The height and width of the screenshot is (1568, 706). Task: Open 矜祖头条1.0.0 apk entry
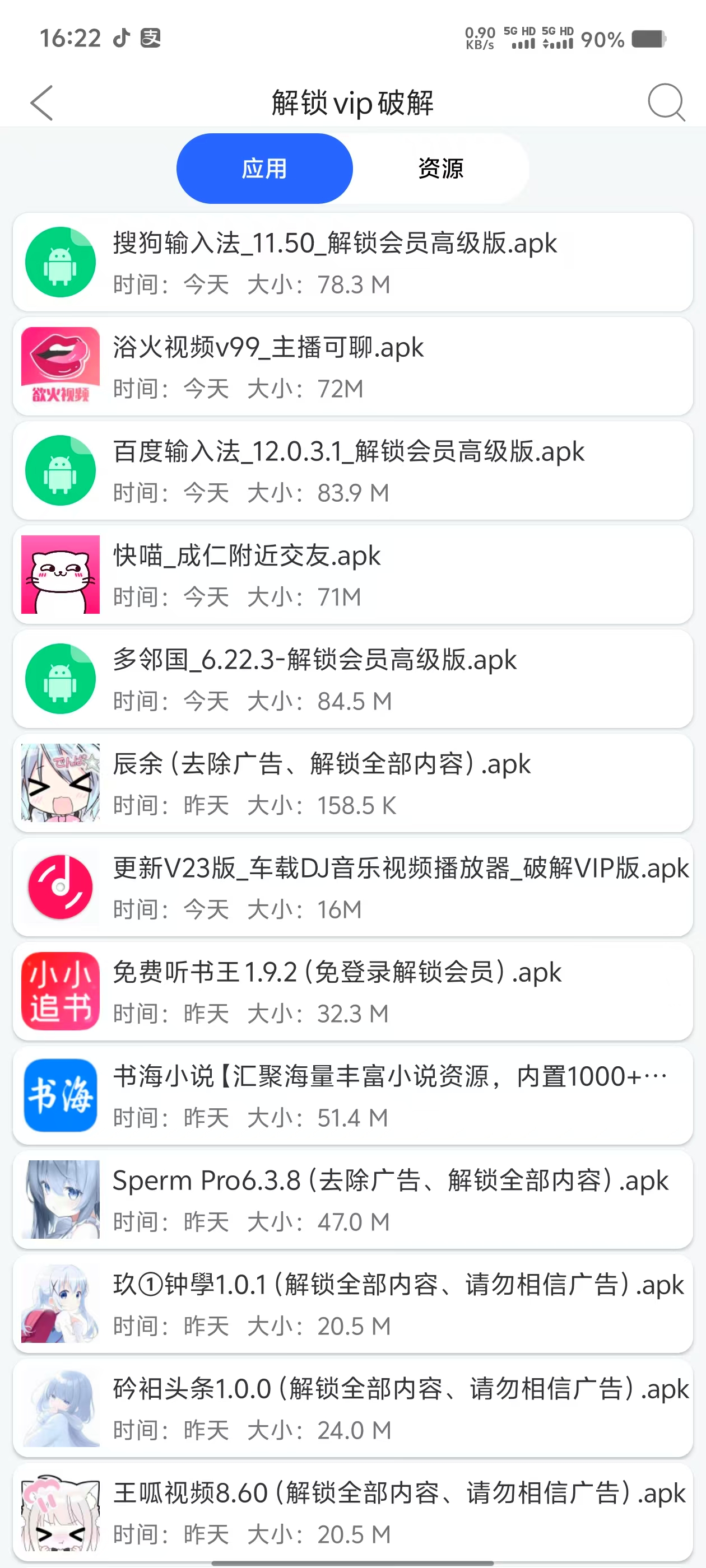352,1407
